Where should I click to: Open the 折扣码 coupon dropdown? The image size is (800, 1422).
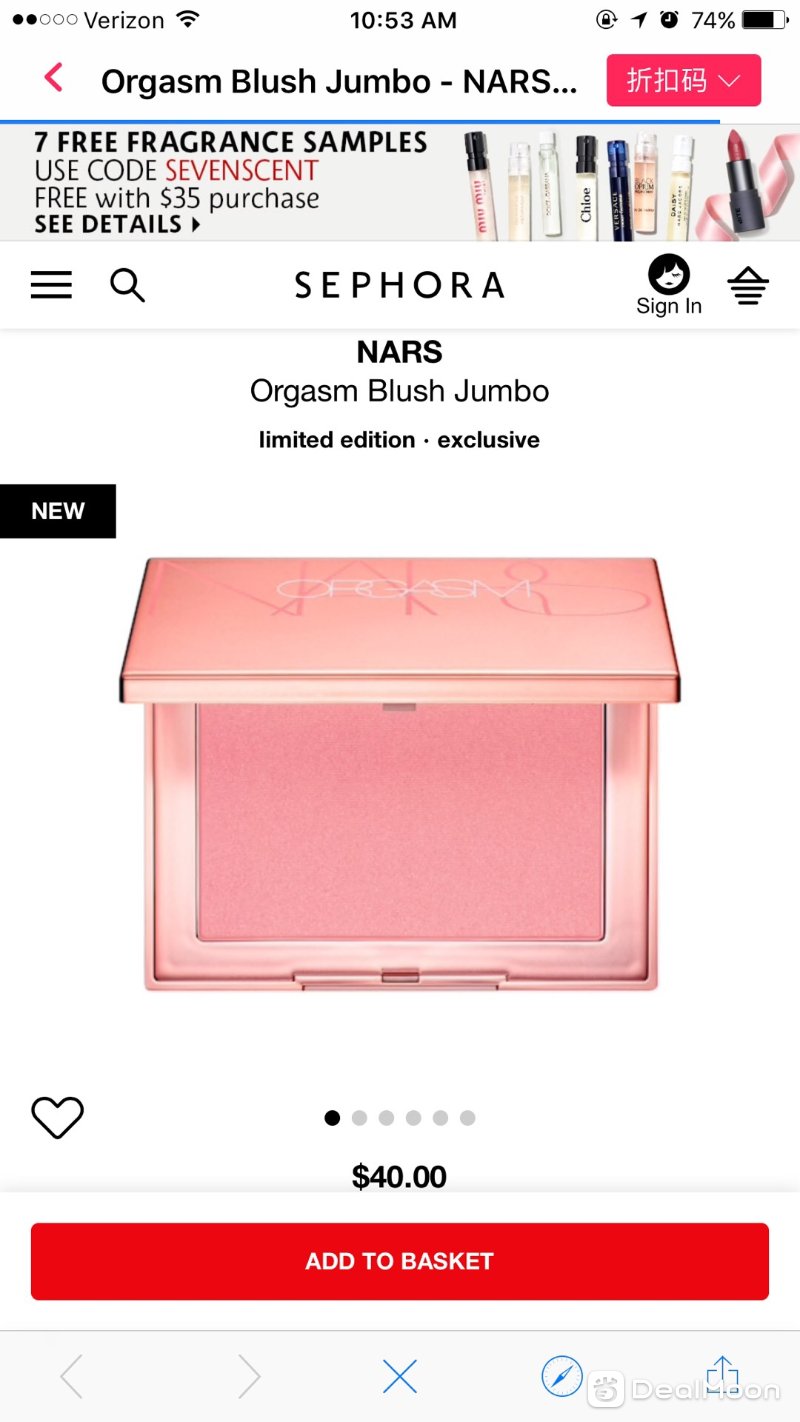[x=683, y=80]
